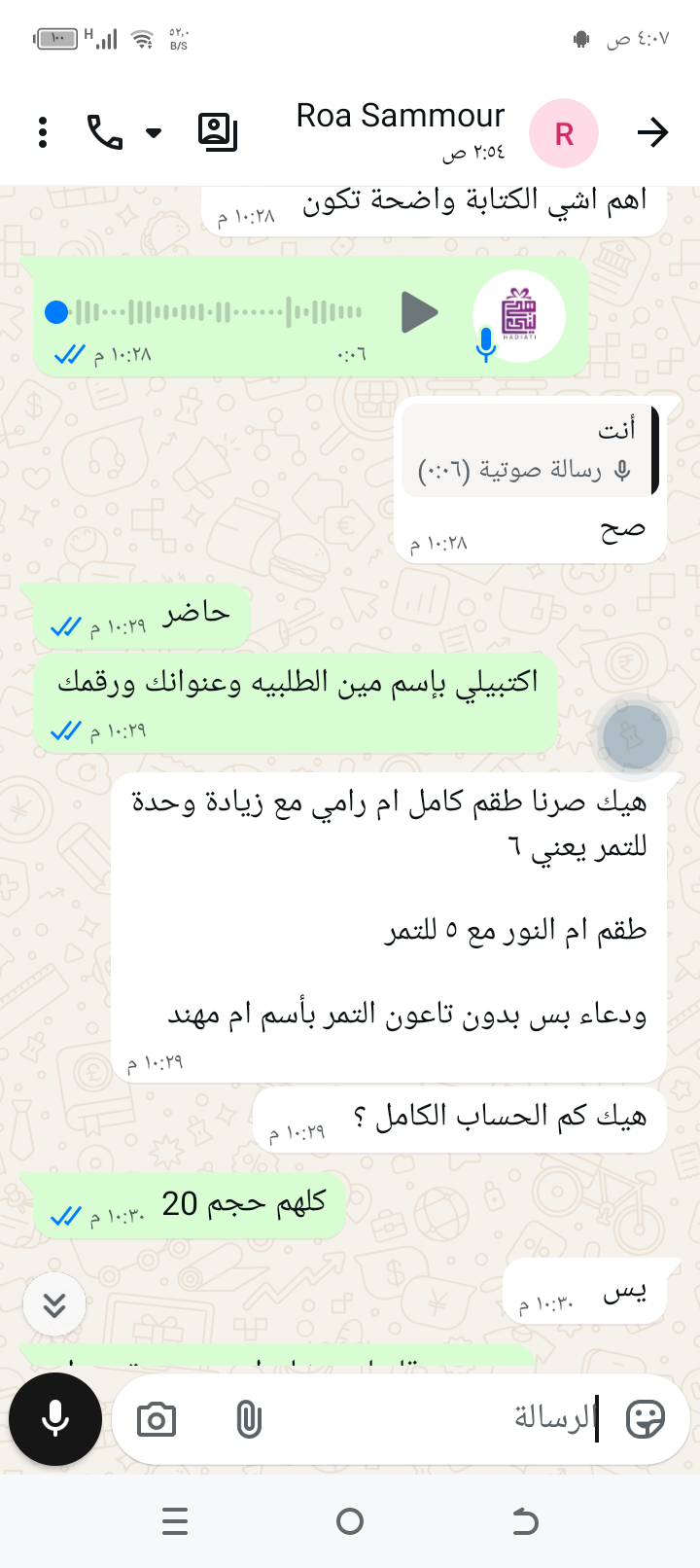This screenshot has height=1568, width=700.
Task: Open the emoji and sticker picker
Action: coord(646,1419)
